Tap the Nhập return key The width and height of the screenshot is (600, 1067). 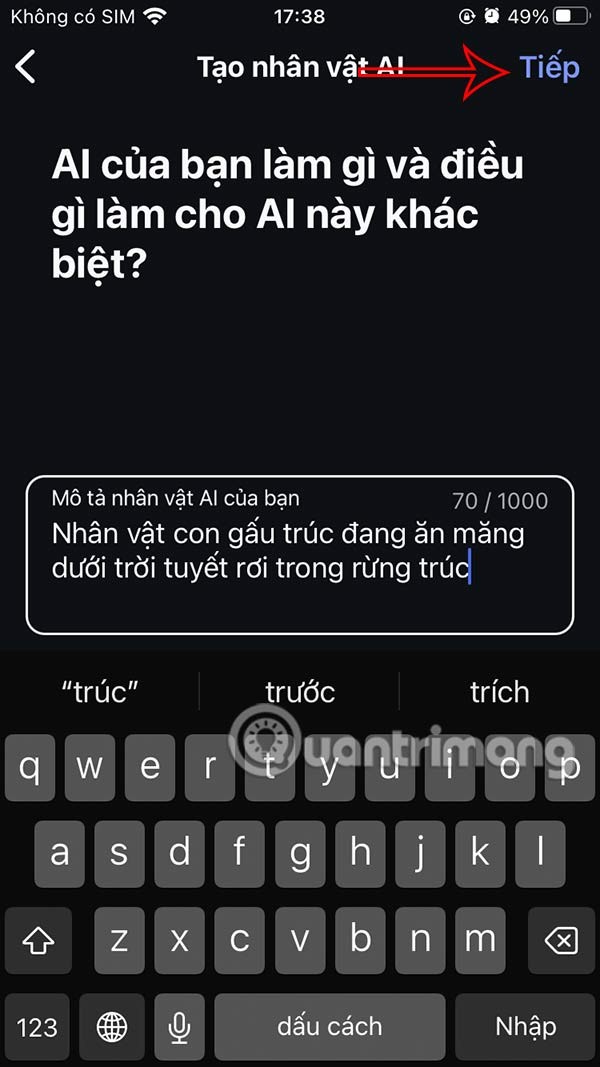525,1027
